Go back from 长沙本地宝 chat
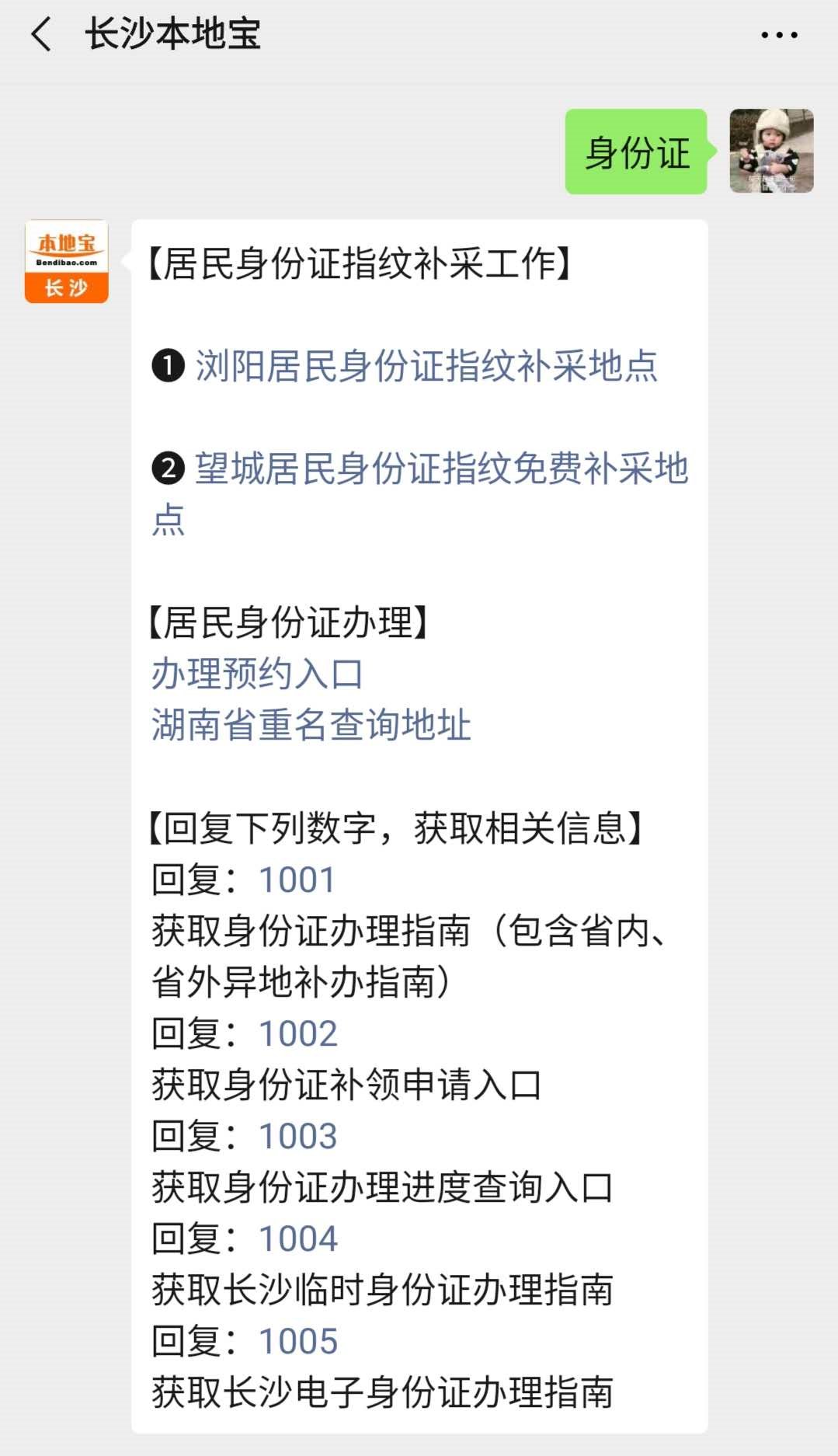Viewport: 838px width, 1456px height. click(42, 35)
